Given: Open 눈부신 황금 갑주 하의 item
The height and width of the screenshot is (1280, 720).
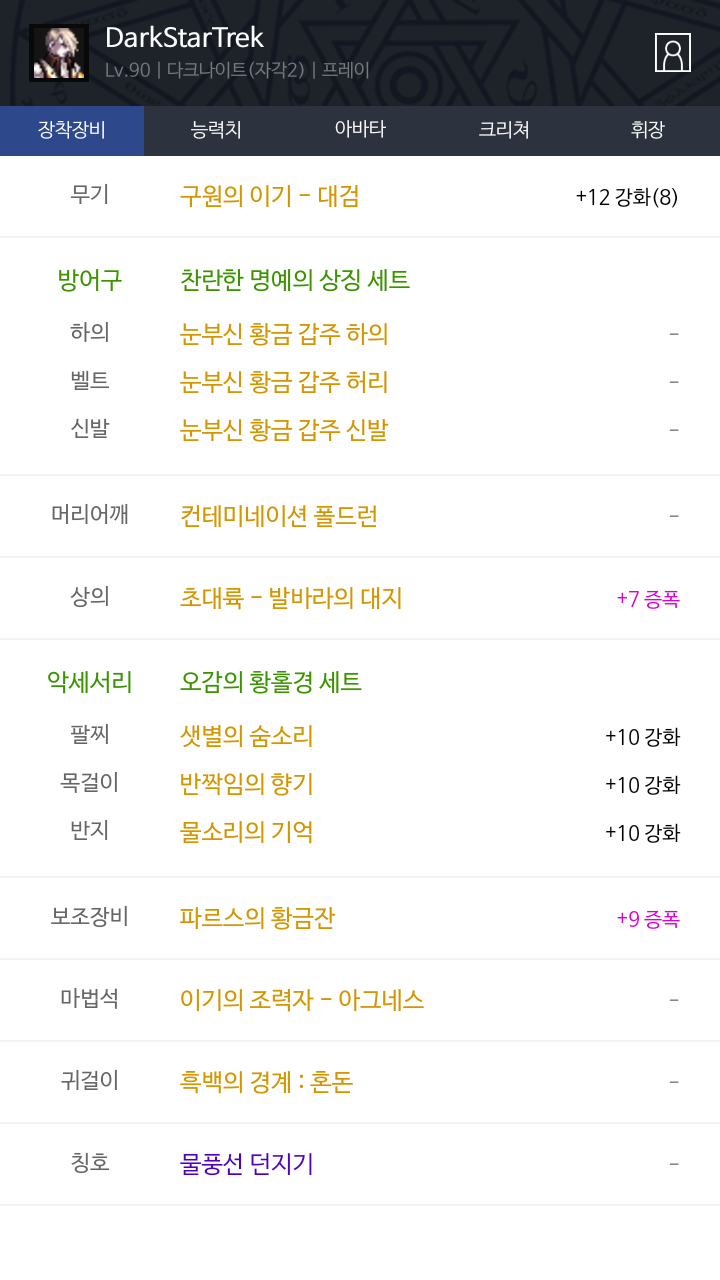Looking at the screenshot, I should pyautogui.click(x=284, y=334).
